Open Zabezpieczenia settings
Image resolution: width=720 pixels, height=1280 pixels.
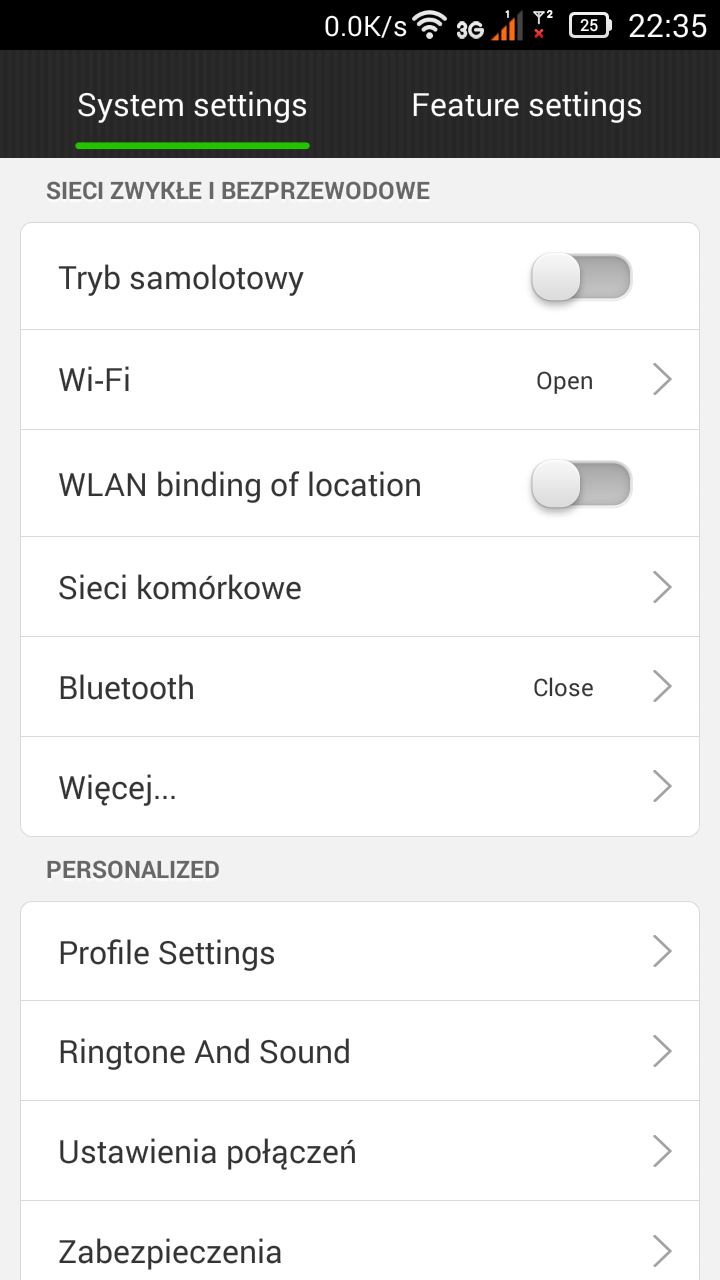[360, 1250]
